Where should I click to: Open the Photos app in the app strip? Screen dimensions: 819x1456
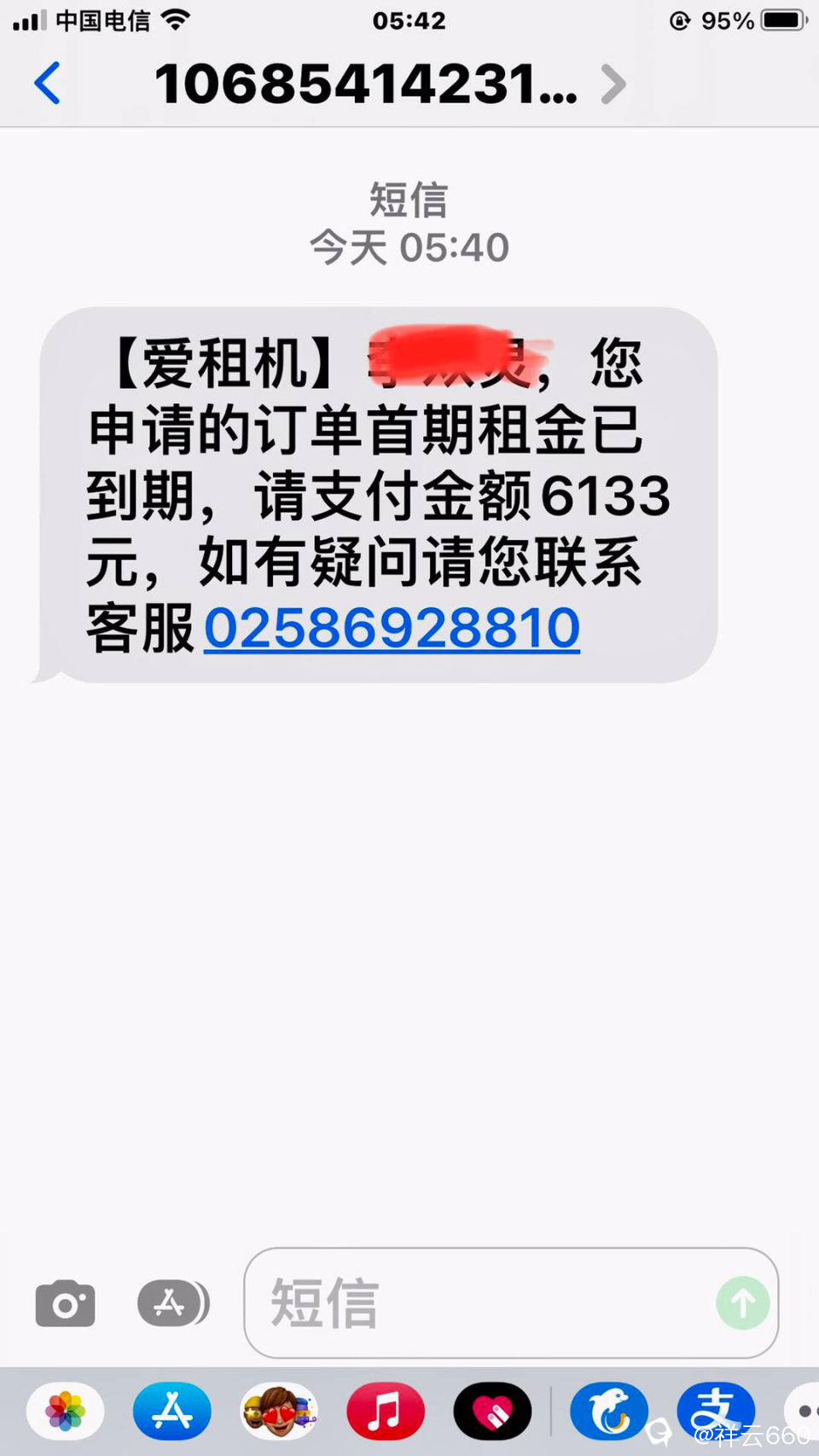[x=66, y=1411]
